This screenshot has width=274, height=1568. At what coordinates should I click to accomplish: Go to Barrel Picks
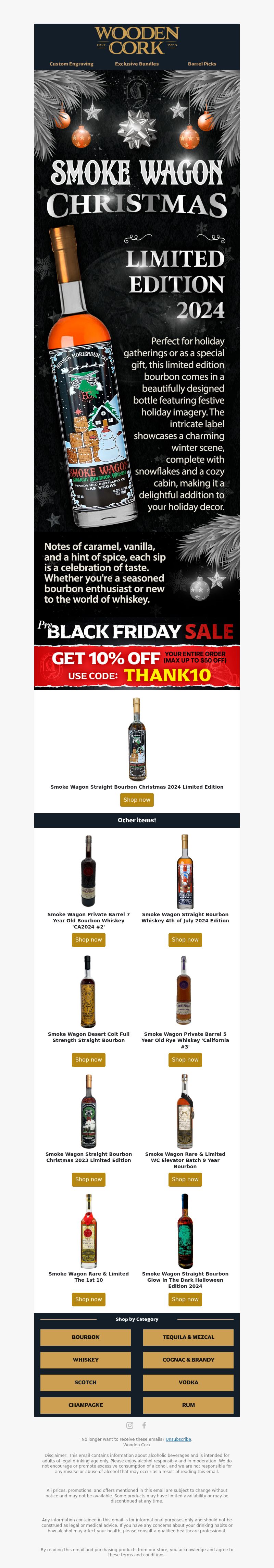[202, 63]
